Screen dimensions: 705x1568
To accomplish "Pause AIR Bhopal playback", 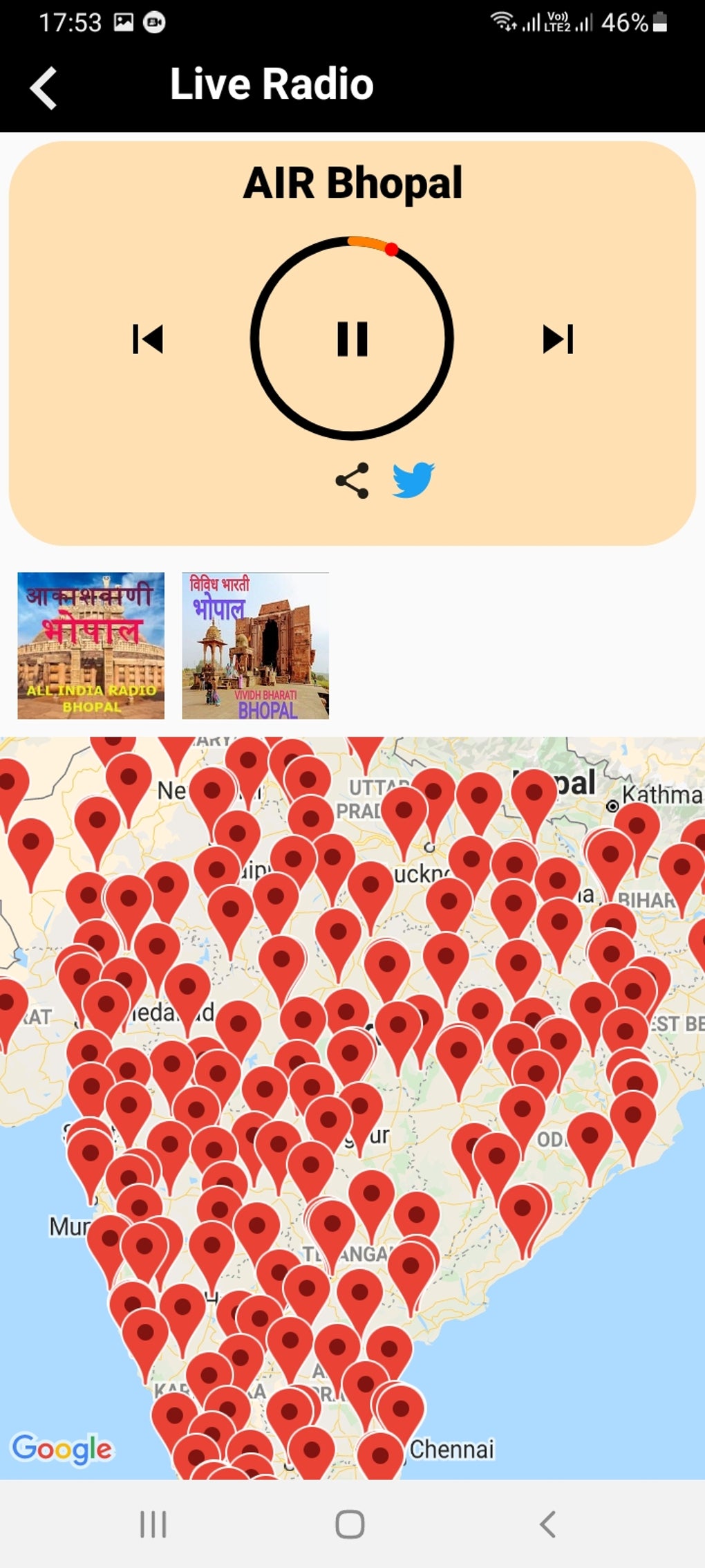I will click(x=352, y=339).
